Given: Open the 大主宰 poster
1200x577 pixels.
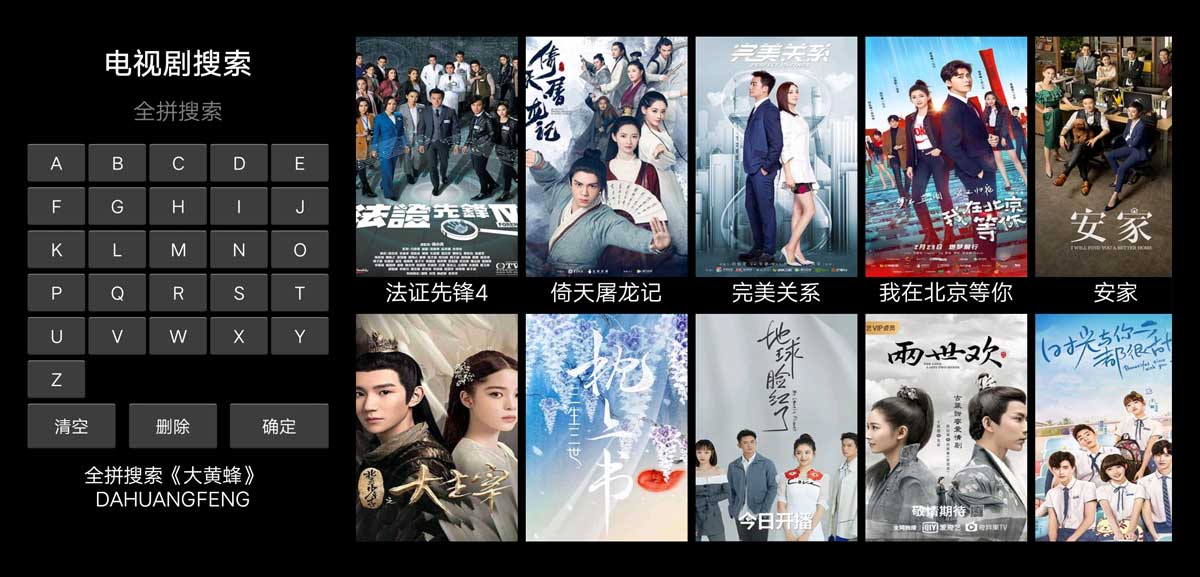Looking at the screenshot, I should coord(437,428).
